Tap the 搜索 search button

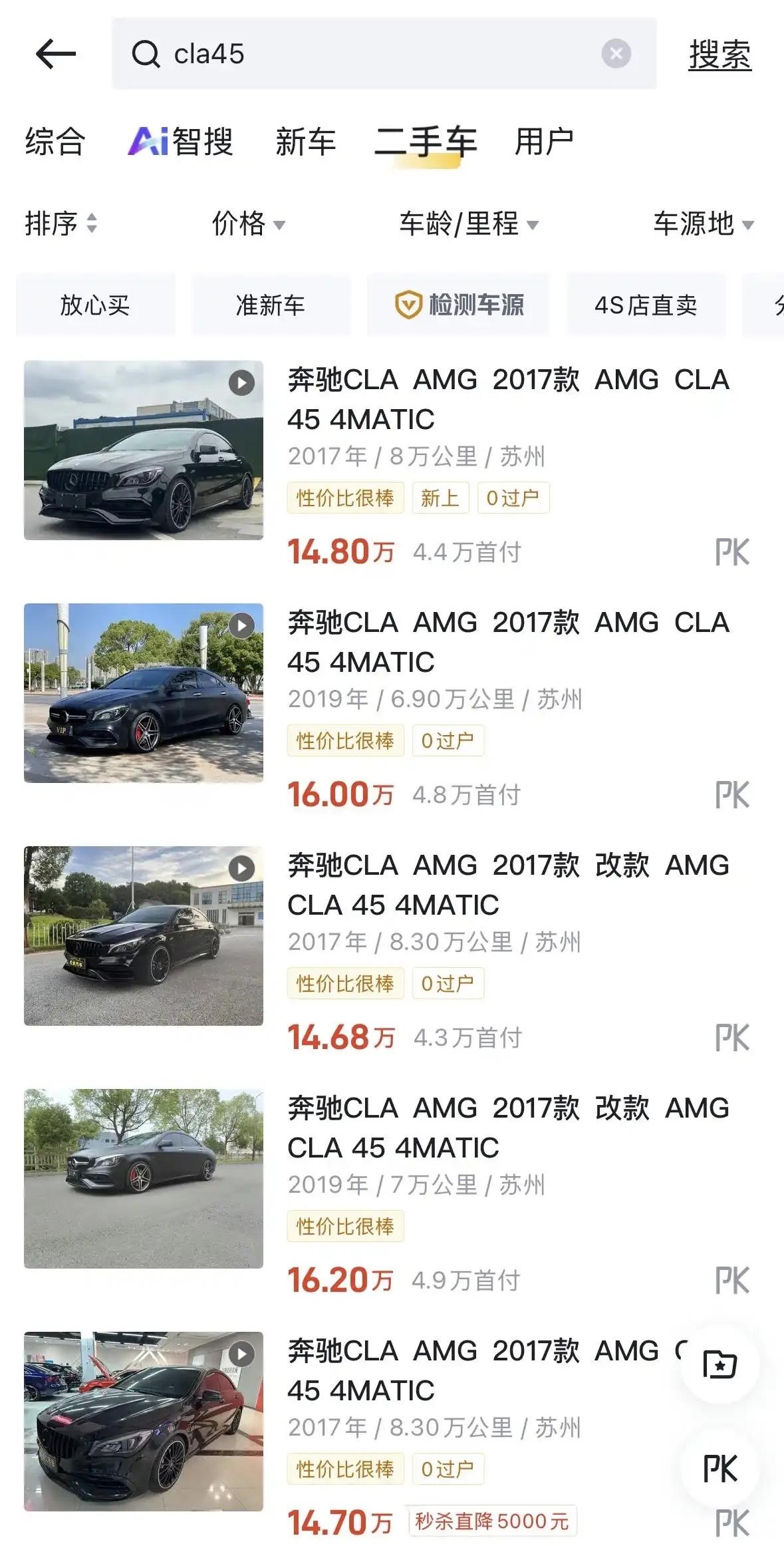(719, 55)
